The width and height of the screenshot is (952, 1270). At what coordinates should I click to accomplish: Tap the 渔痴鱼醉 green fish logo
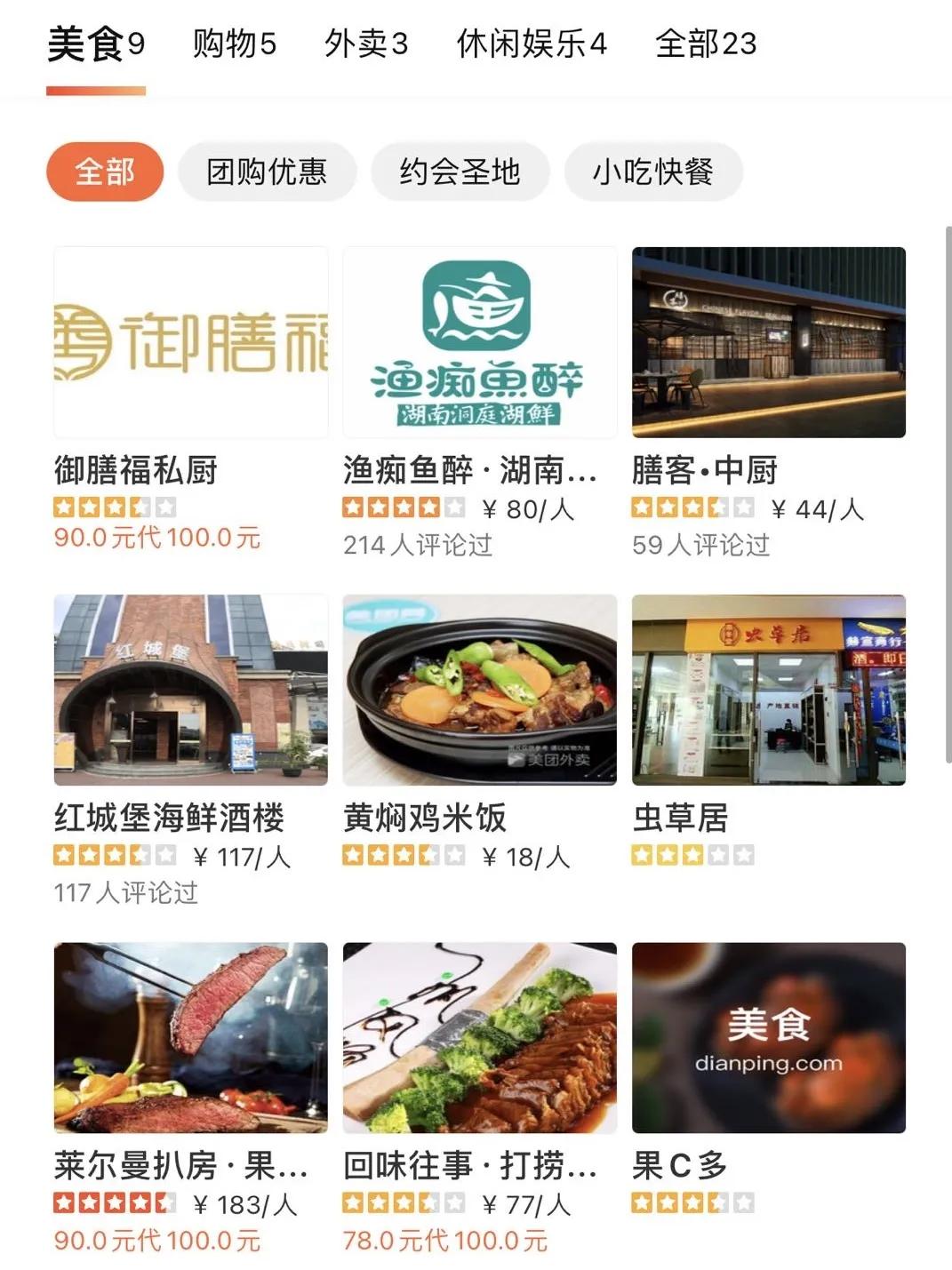coord(480,342)
